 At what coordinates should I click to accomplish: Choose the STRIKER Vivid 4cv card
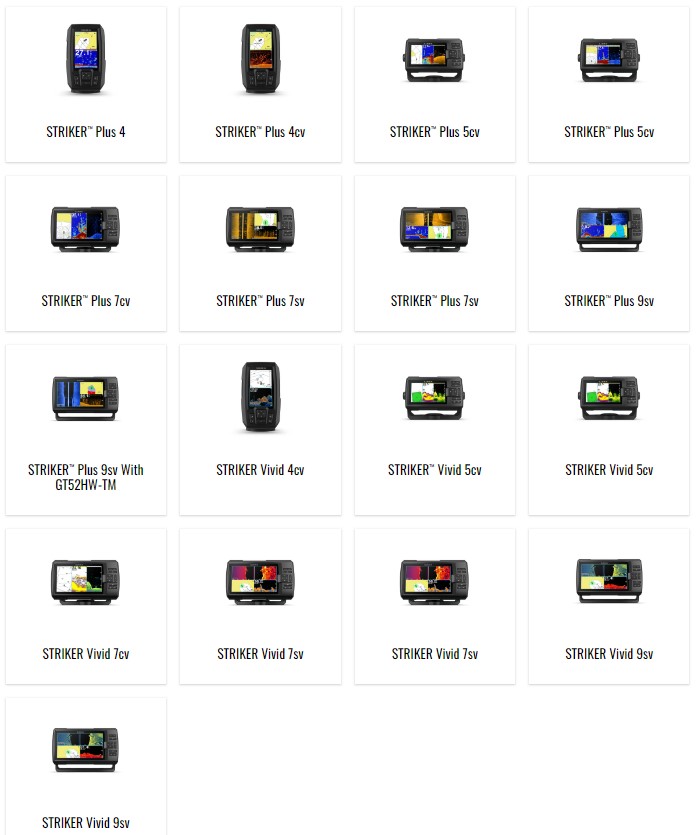click(260, 430)
